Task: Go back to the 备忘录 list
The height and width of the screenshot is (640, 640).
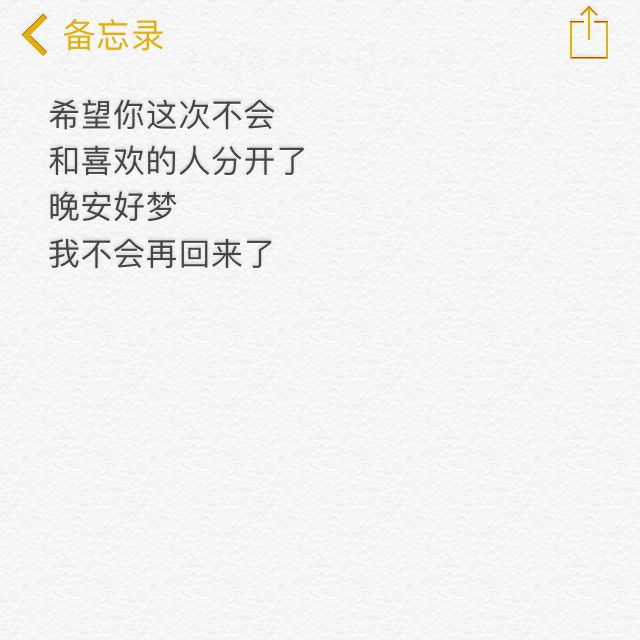Action: (90, 36)
